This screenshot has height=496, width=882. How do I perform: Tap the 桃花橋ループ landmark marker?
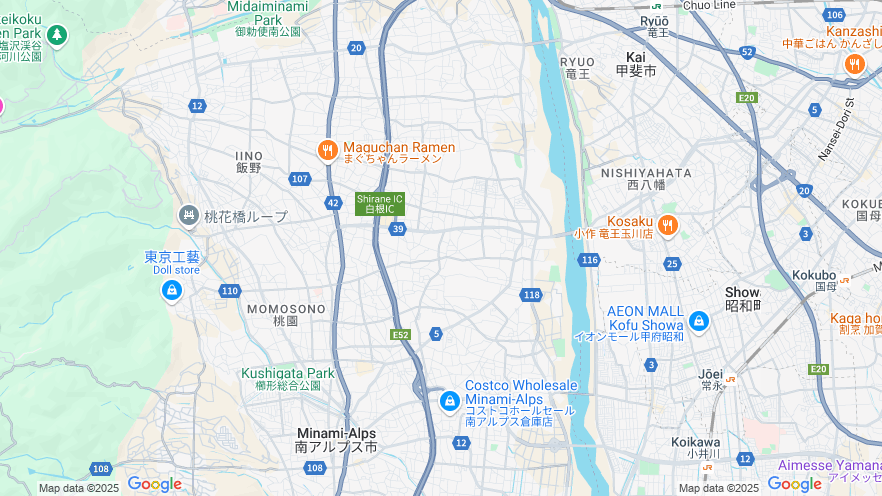tap(189, 215)
